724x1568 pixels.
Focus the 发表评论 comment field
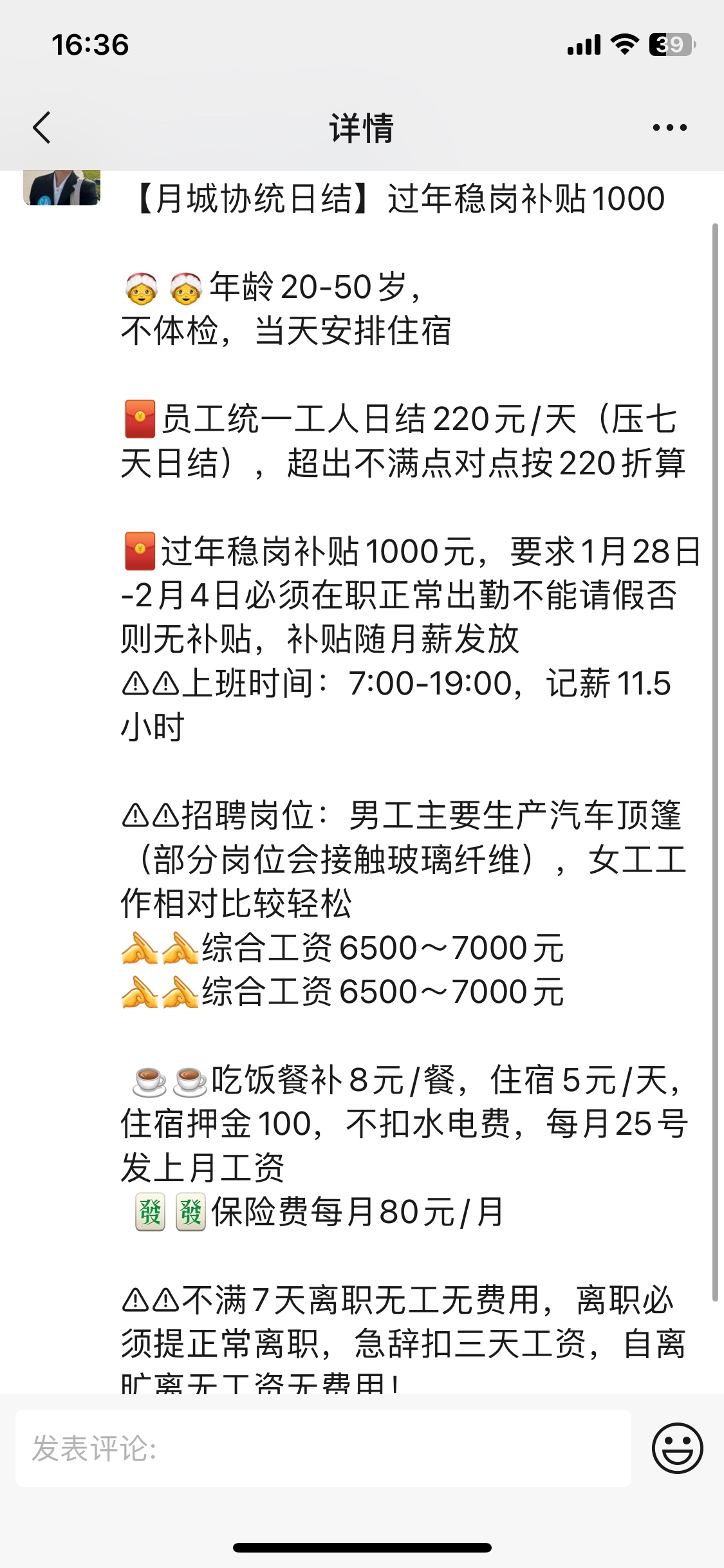click(323, 1448)
